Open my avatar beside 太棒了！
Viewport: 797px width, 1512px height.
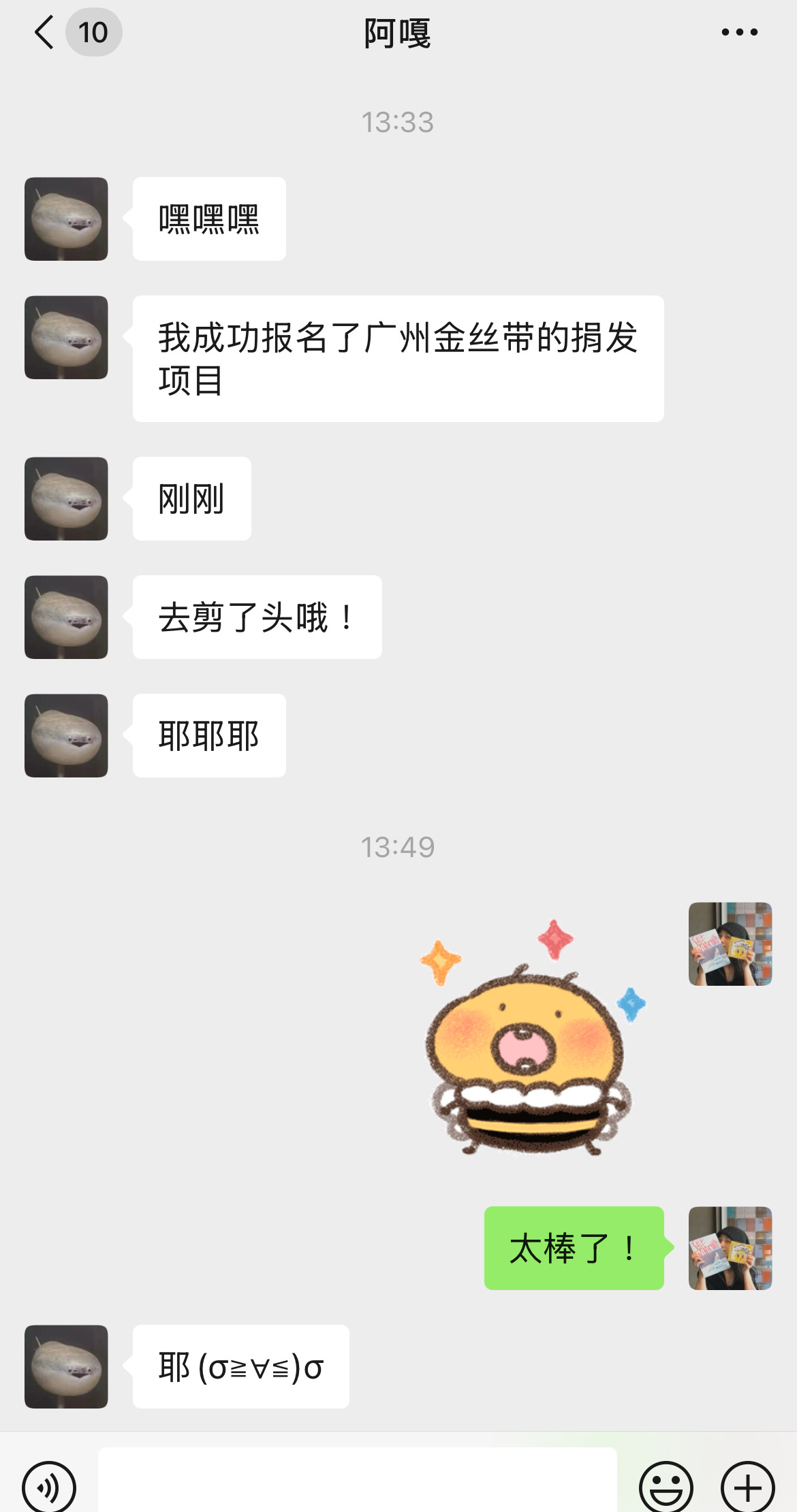[x=730, y=1248]
